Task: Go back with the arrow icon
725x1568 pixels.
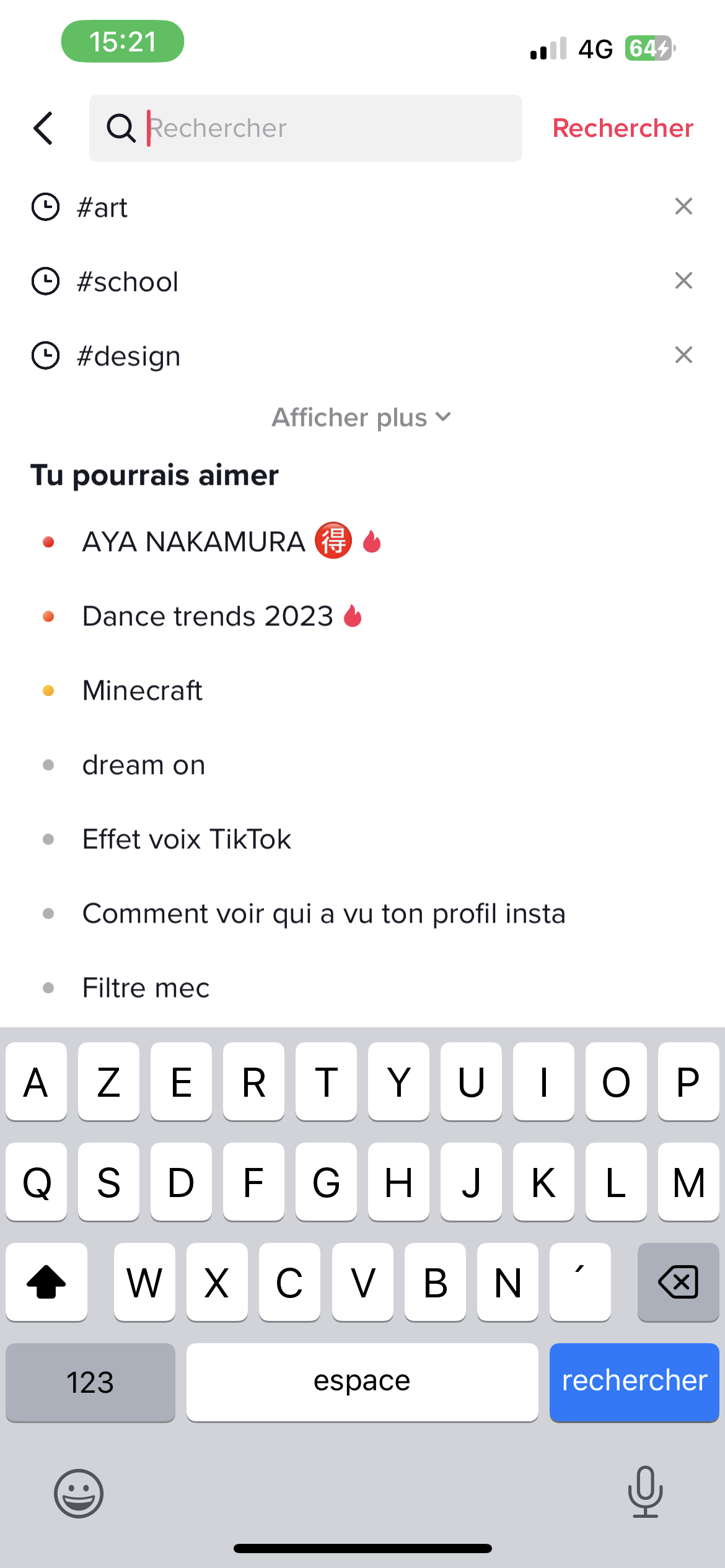Action: pyautogui.click(x=43, y=128)
